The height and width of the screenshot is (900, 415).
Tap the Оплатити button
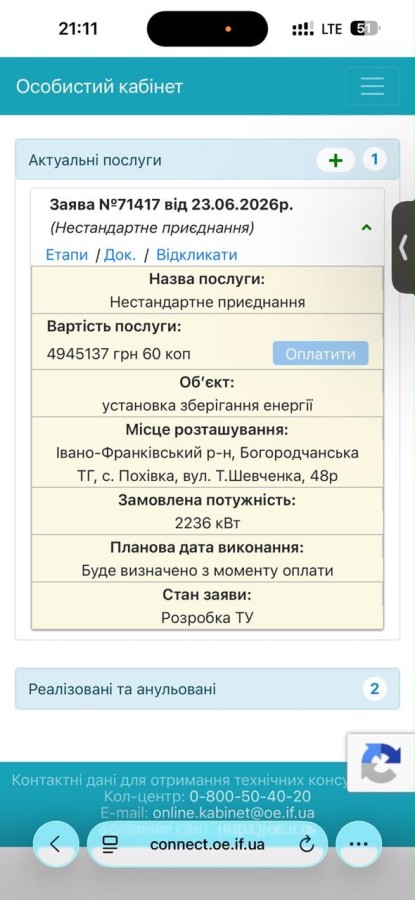320,354
